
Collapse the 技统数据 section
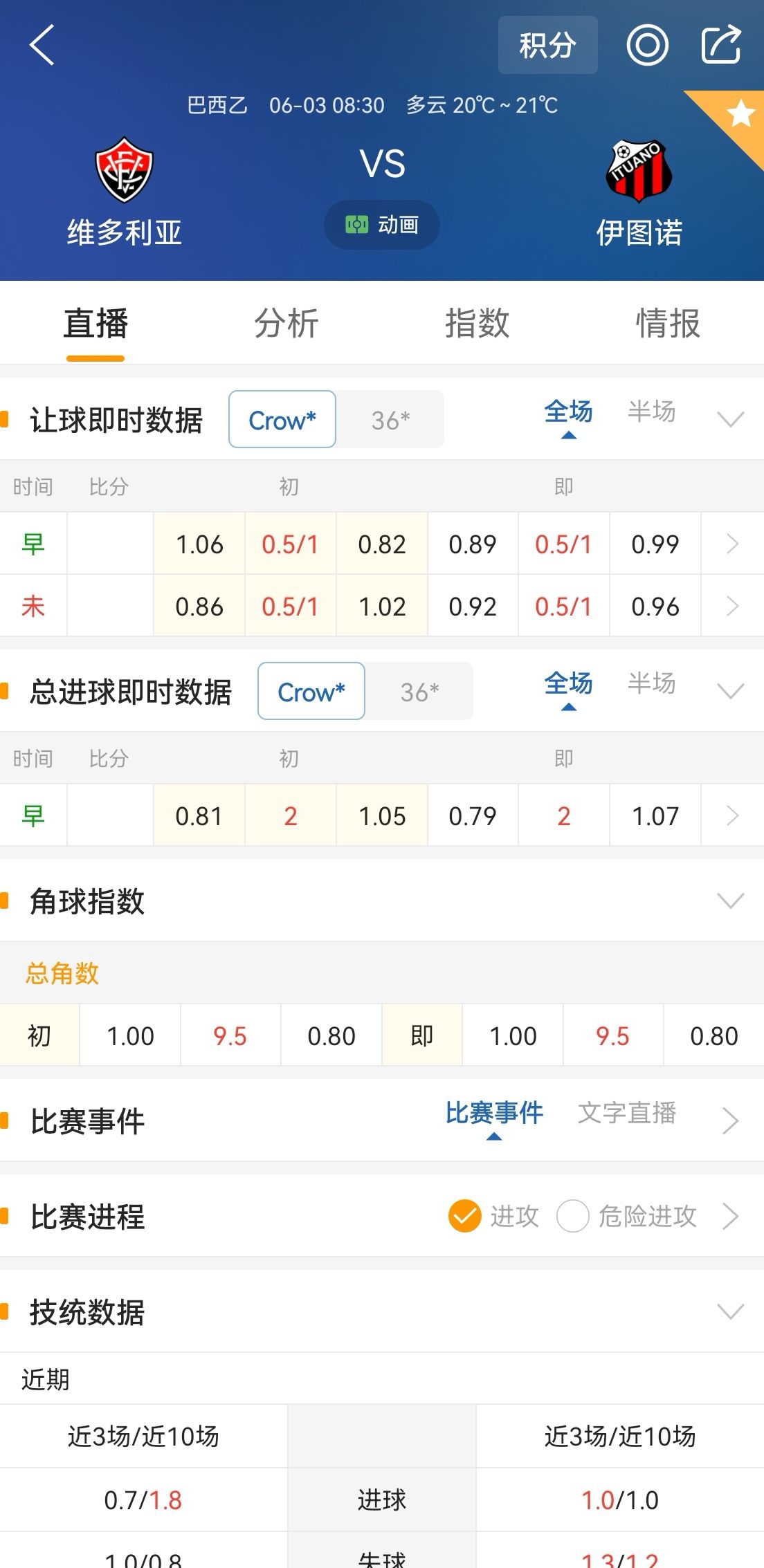pyautogui.click(x=730, y=1311)
